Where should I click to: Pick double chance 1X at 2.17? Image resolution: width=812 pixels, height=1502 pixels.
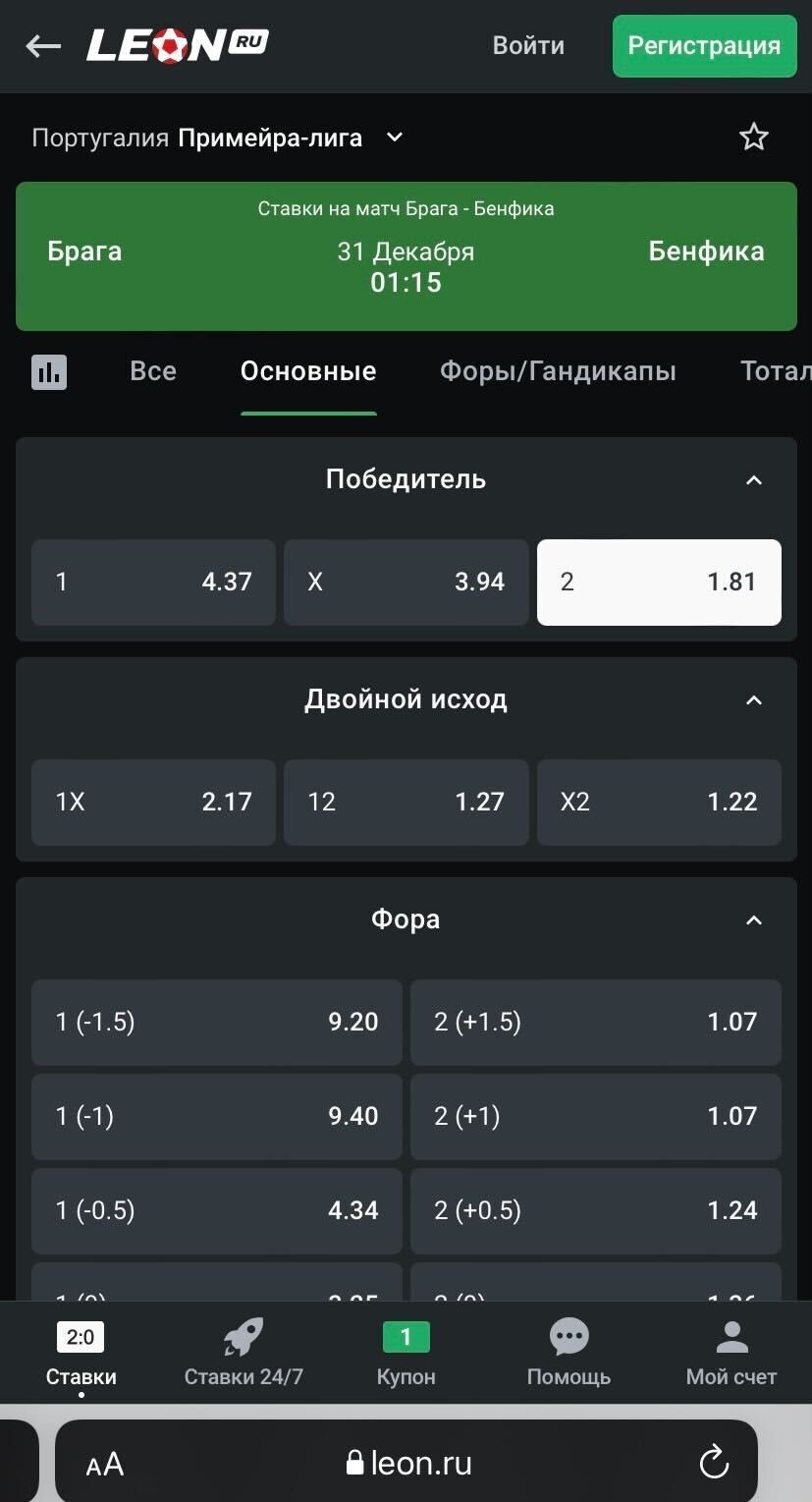coord(153,802)
